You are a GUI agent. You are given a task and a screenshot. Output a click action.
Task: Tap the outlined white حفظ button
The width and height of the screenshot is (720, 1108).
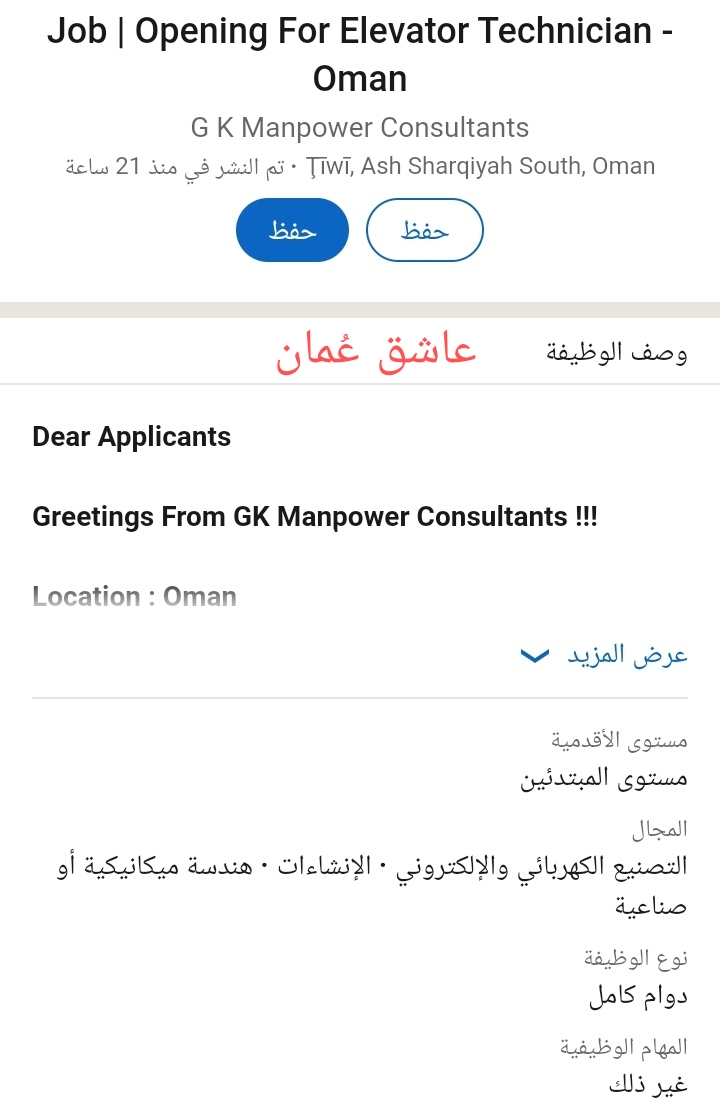coord(425,230)
